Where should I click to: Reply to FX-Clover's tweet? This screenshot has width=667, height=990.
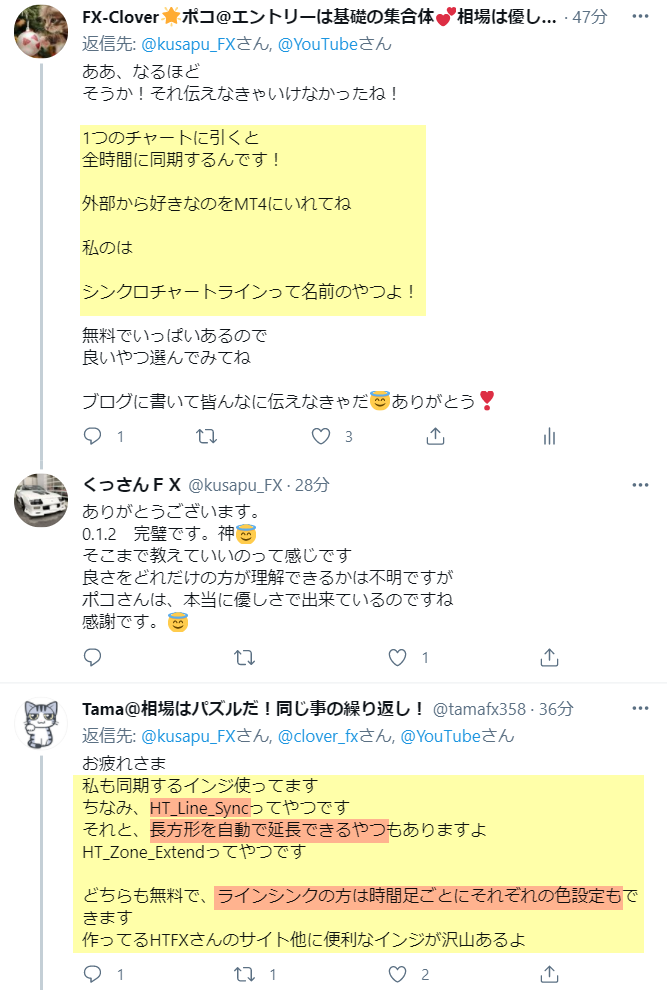(92, 437)
